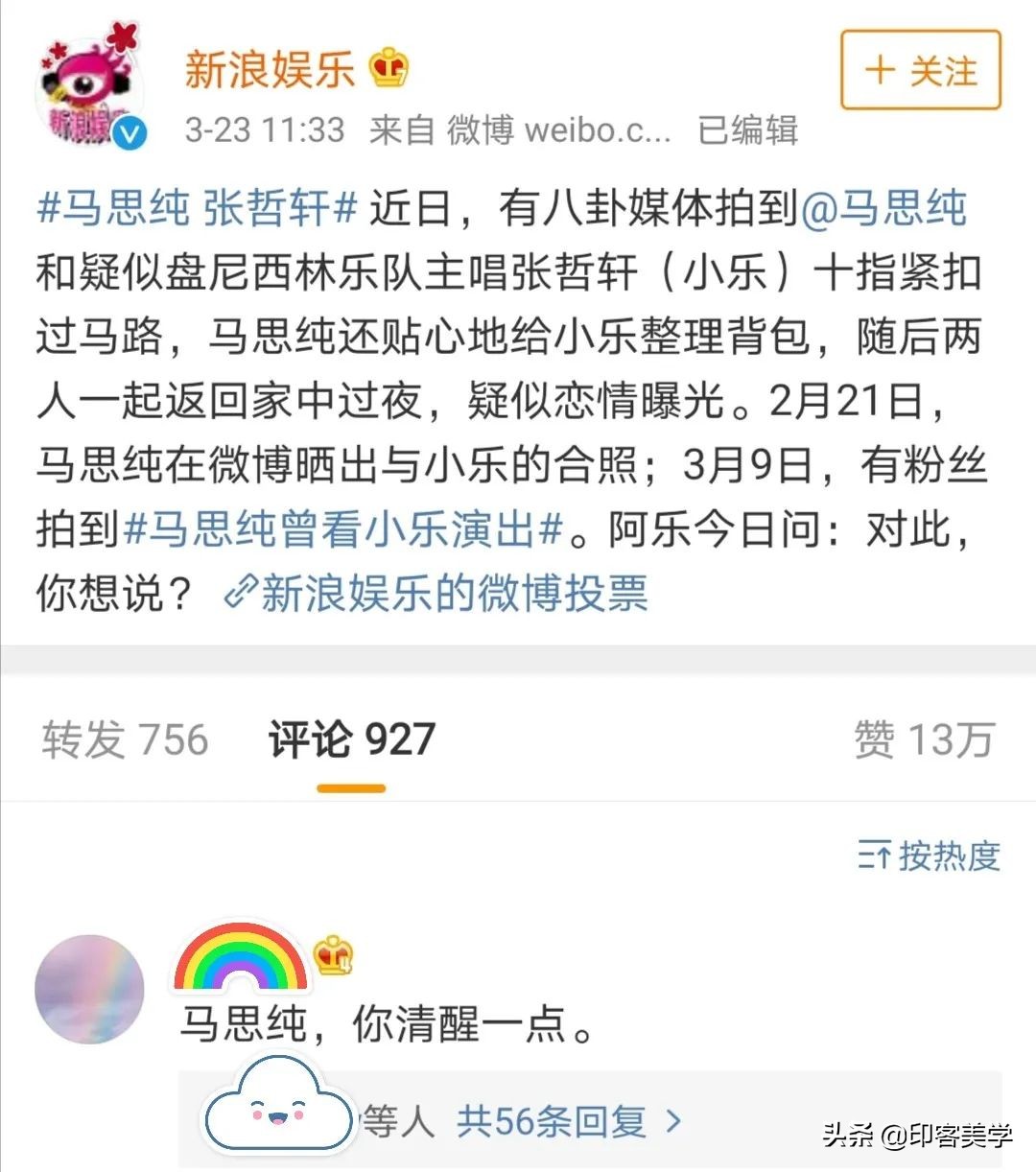Click the crown icon beside the rainbow commenter
The image size is (1036, 1172).
click(333, 954)
